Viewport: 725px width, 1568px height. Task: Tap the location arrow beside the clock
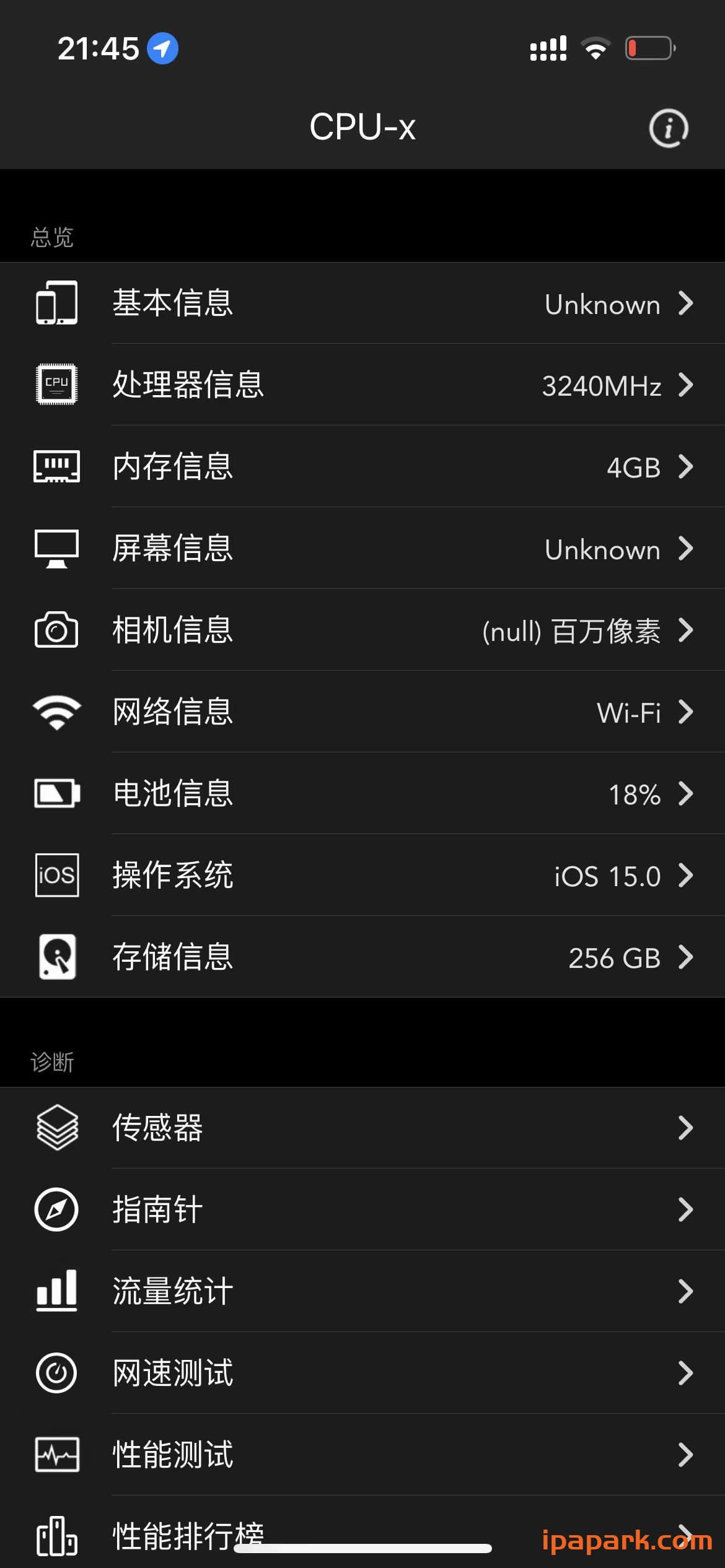164,47
